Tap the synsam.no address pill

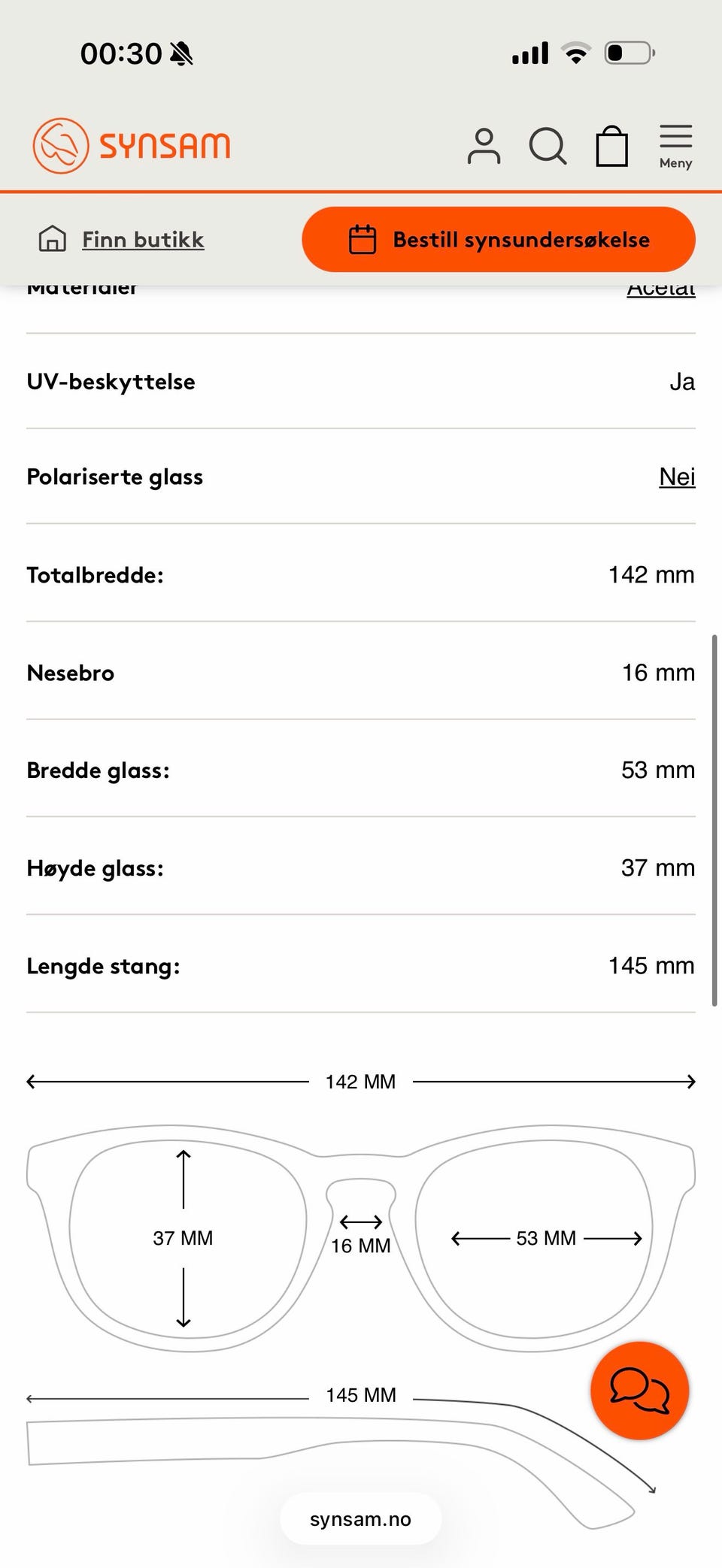tap(361, 1519)
